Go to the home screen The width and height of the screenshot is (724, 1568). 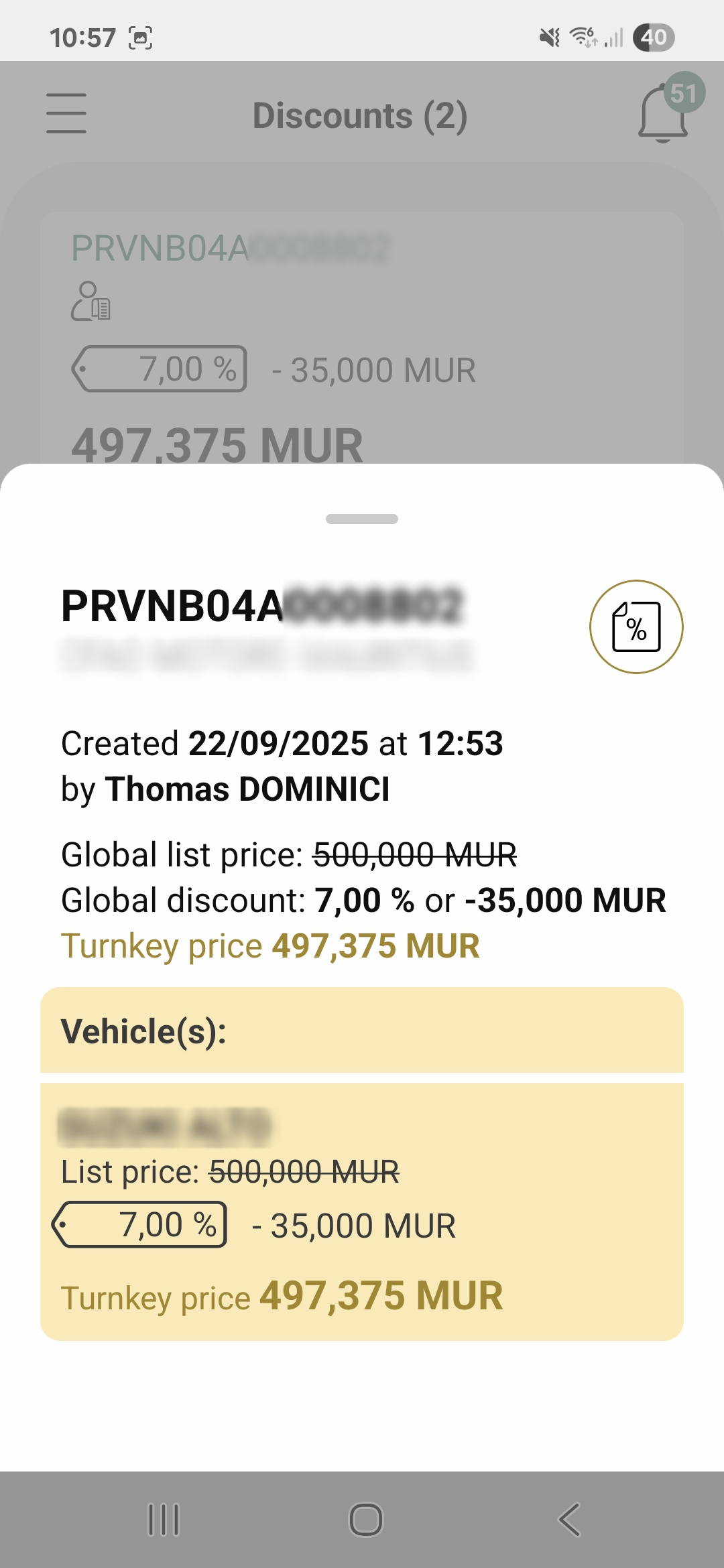366,1519
